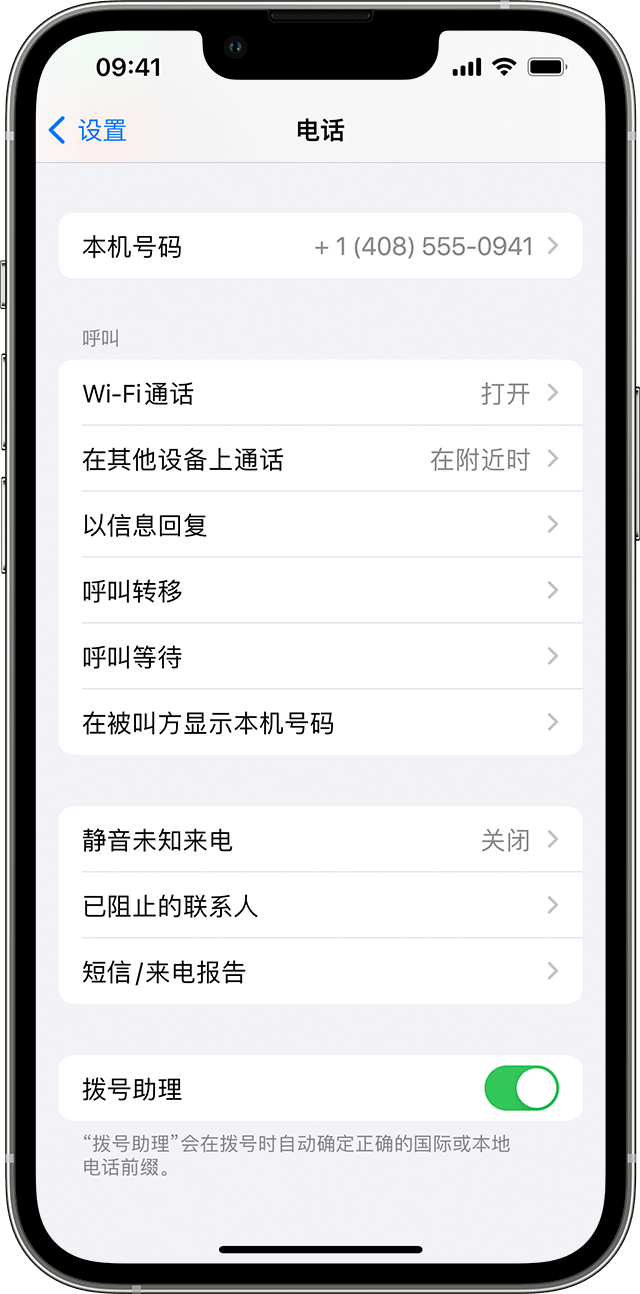
Task: Select 以信息回复
Action: tap(320, 525)
